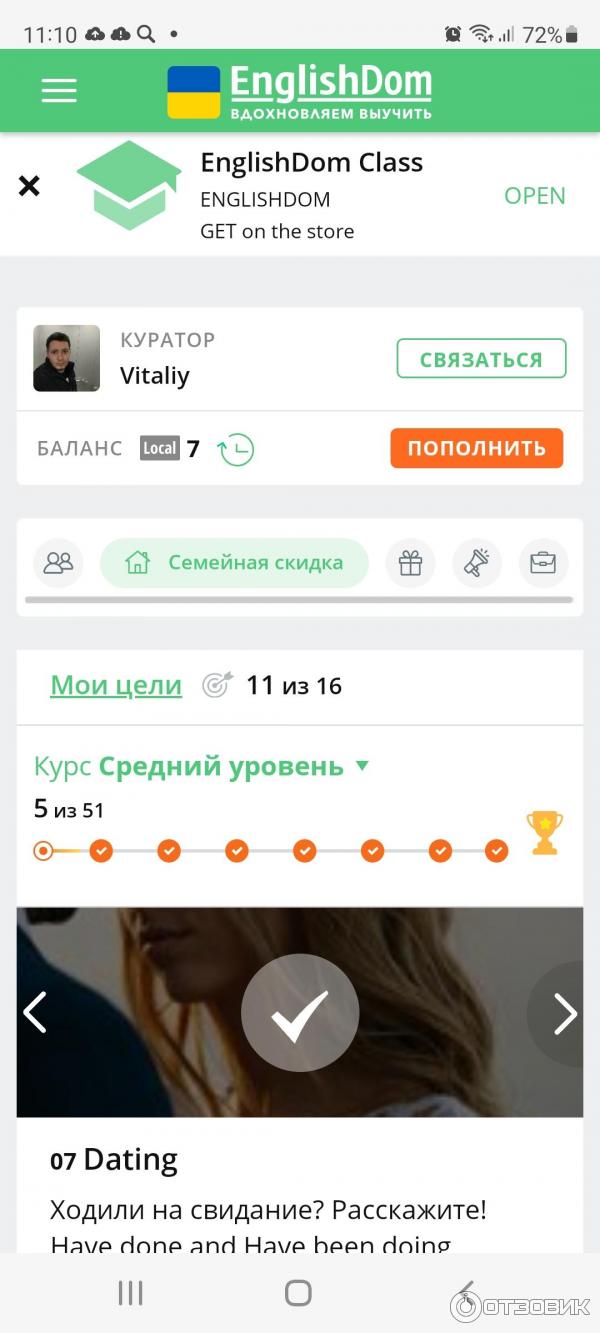The height and width of the screenshot is (1333, 600).
Task: Open the friends group icon
Action: pos(59,563)
